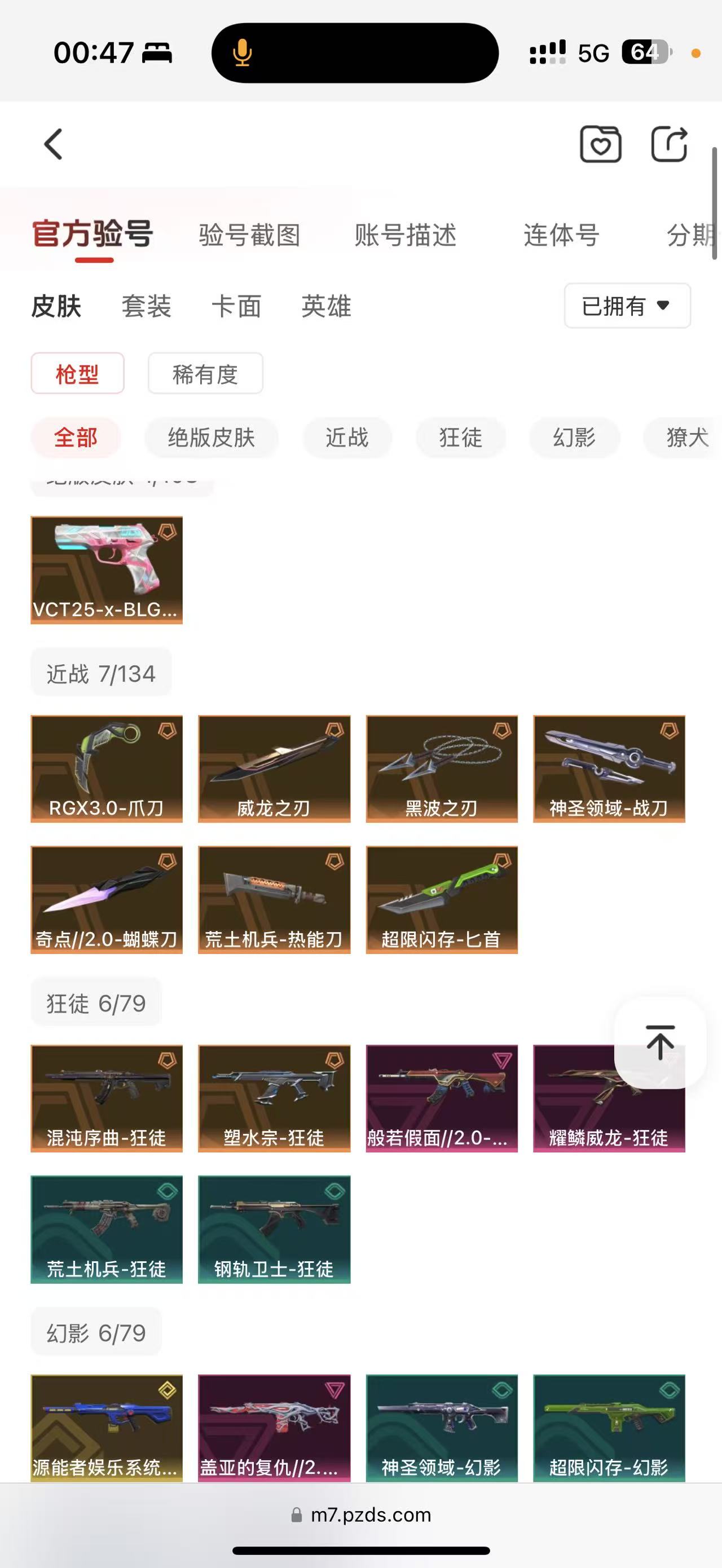Open the 账号描述 tab

pos(406,235)
